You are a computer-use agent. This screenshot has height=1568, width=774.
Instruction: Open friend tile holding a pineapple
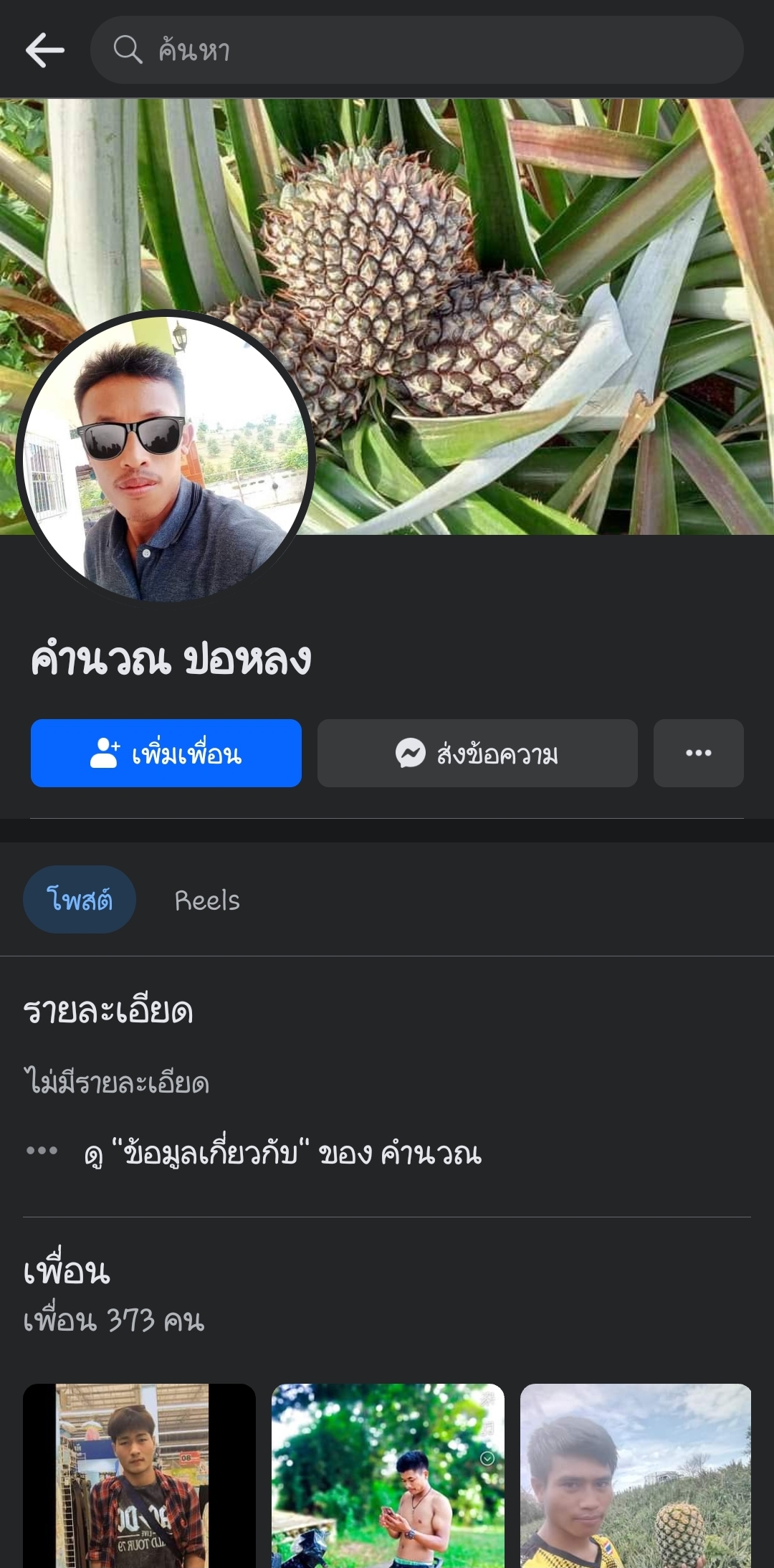[x=636, y=1476]
